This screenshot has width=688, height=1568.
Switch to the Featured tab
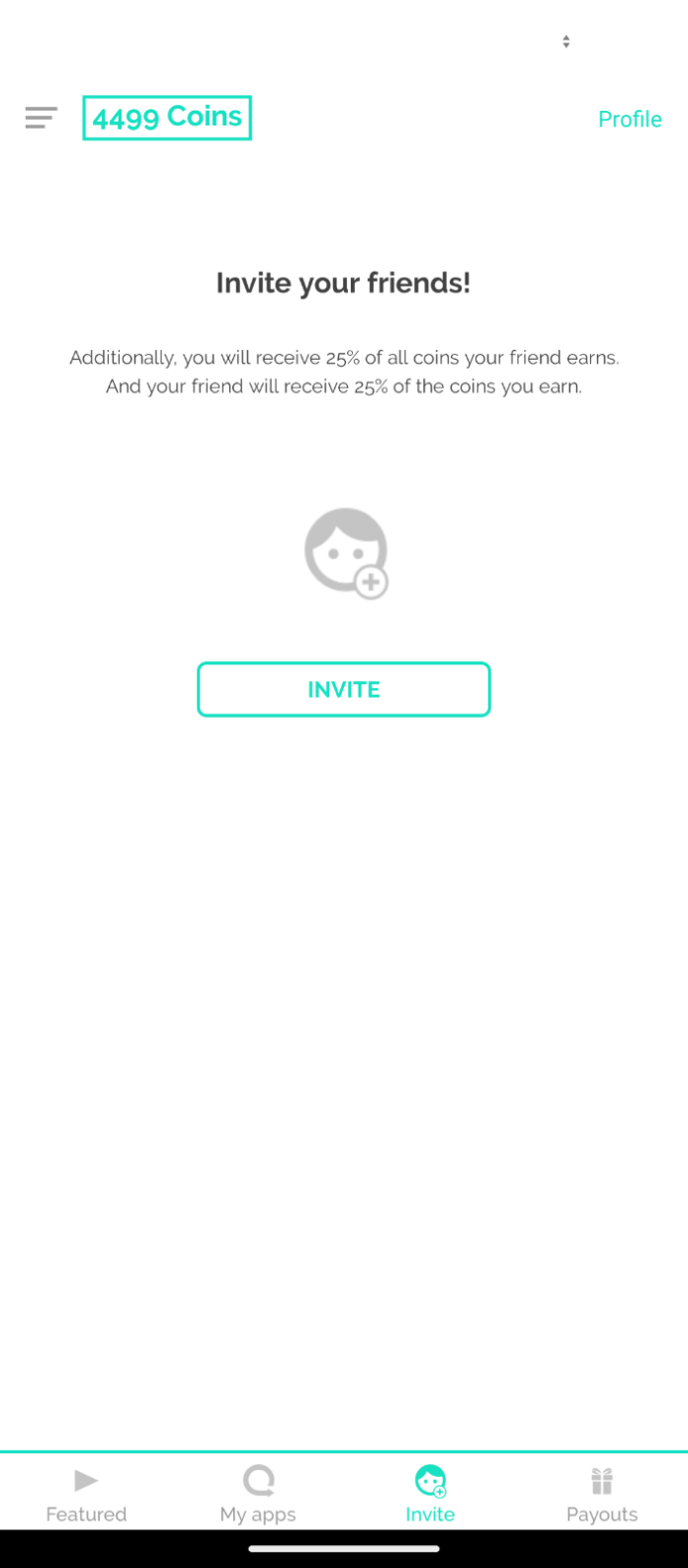(x=86, y=1495)
